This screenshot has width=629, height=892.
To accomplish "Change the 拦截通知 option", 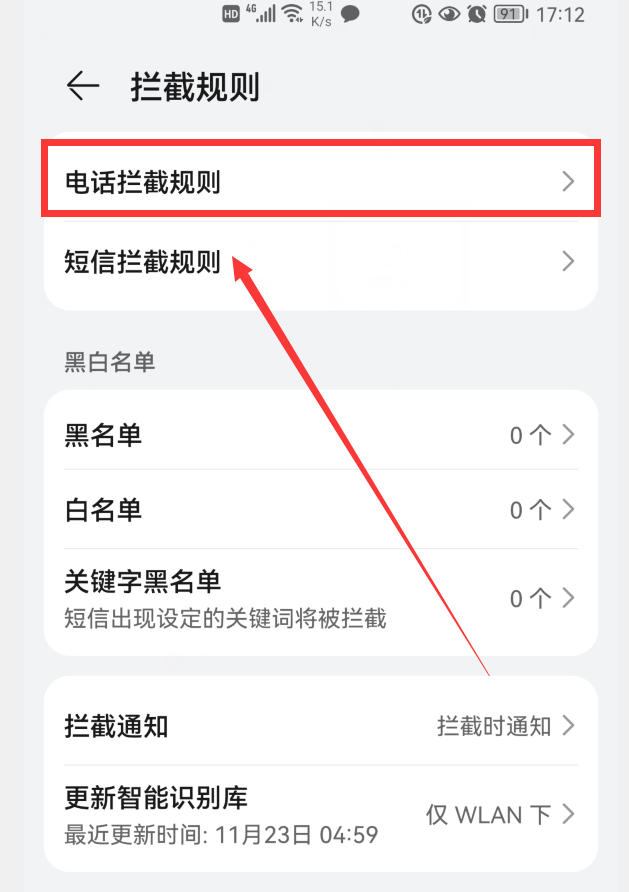I will [x=320, y=726].
